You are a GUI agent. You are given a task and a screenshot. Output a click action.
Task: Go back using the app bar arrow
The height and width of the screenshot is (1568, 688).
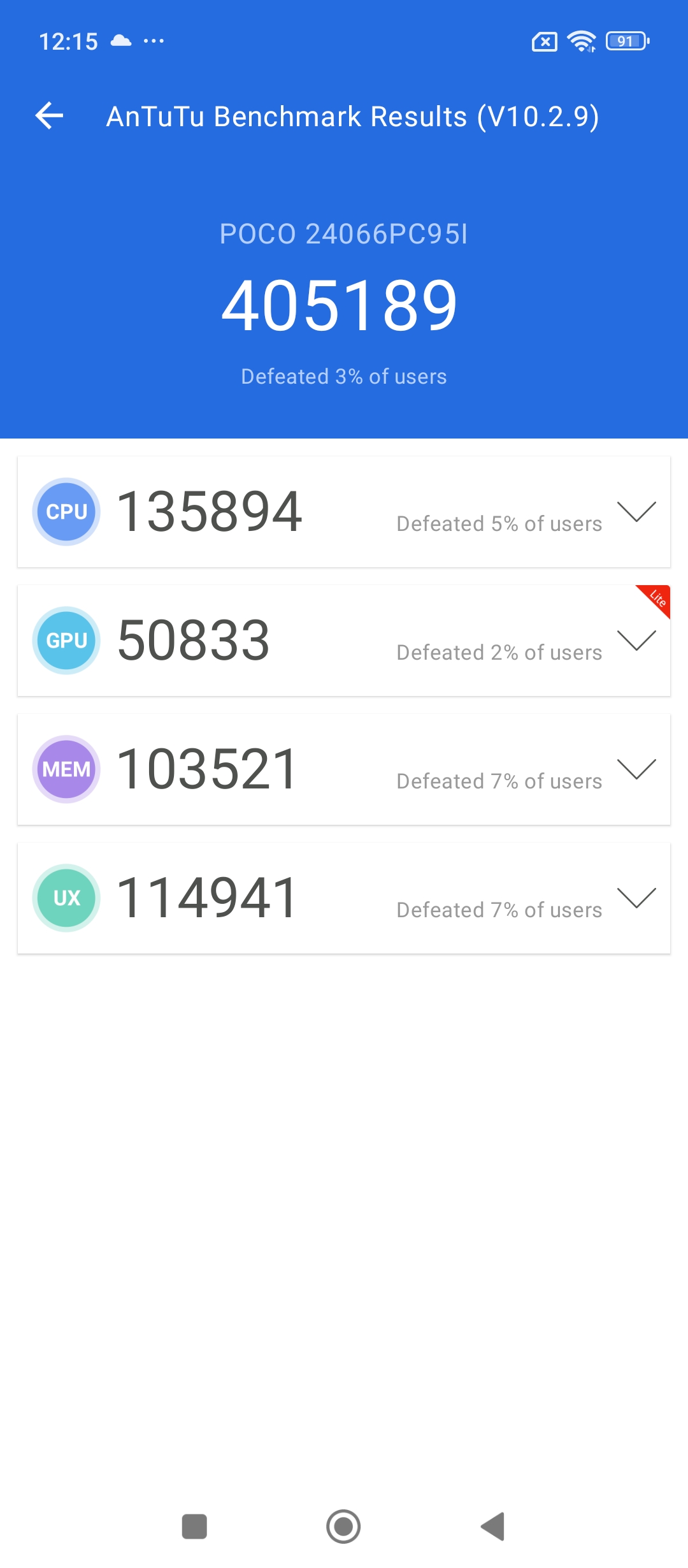click(x=50, y=116)
